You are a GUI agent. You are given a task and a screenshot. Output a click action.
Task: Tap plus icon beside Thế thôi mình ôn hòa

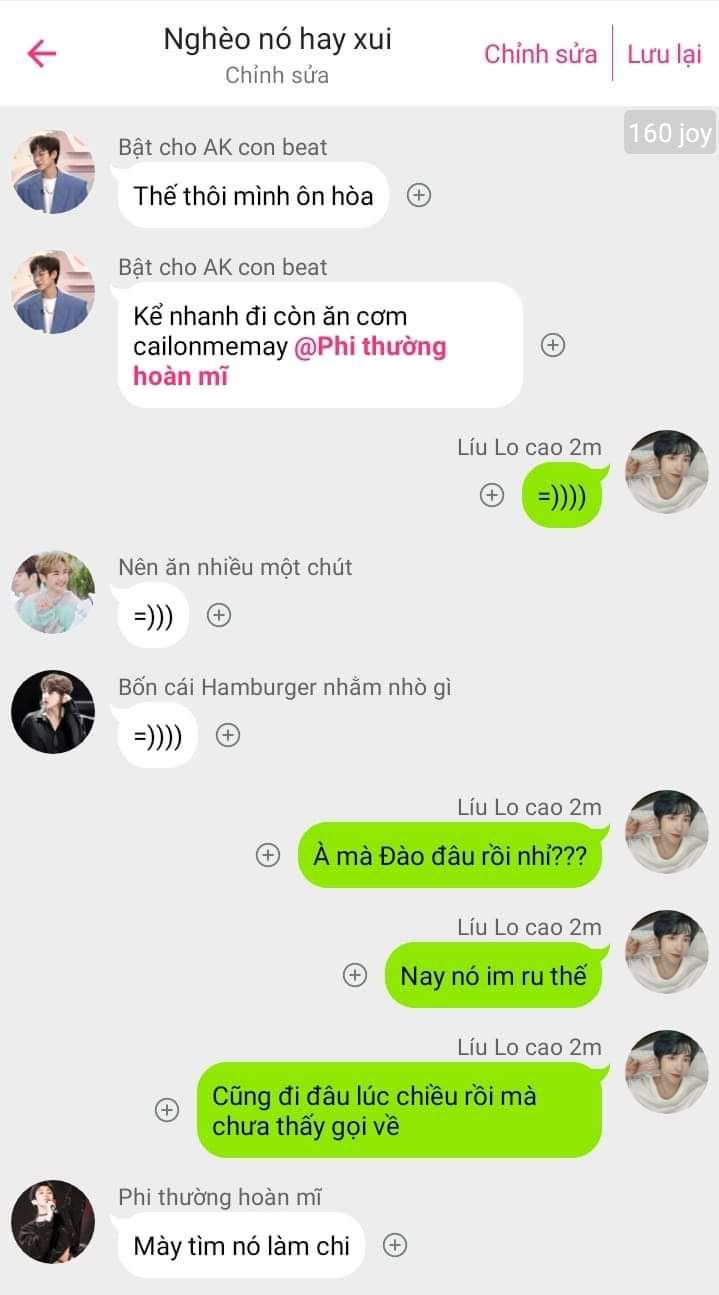click(x=419, y=196)
